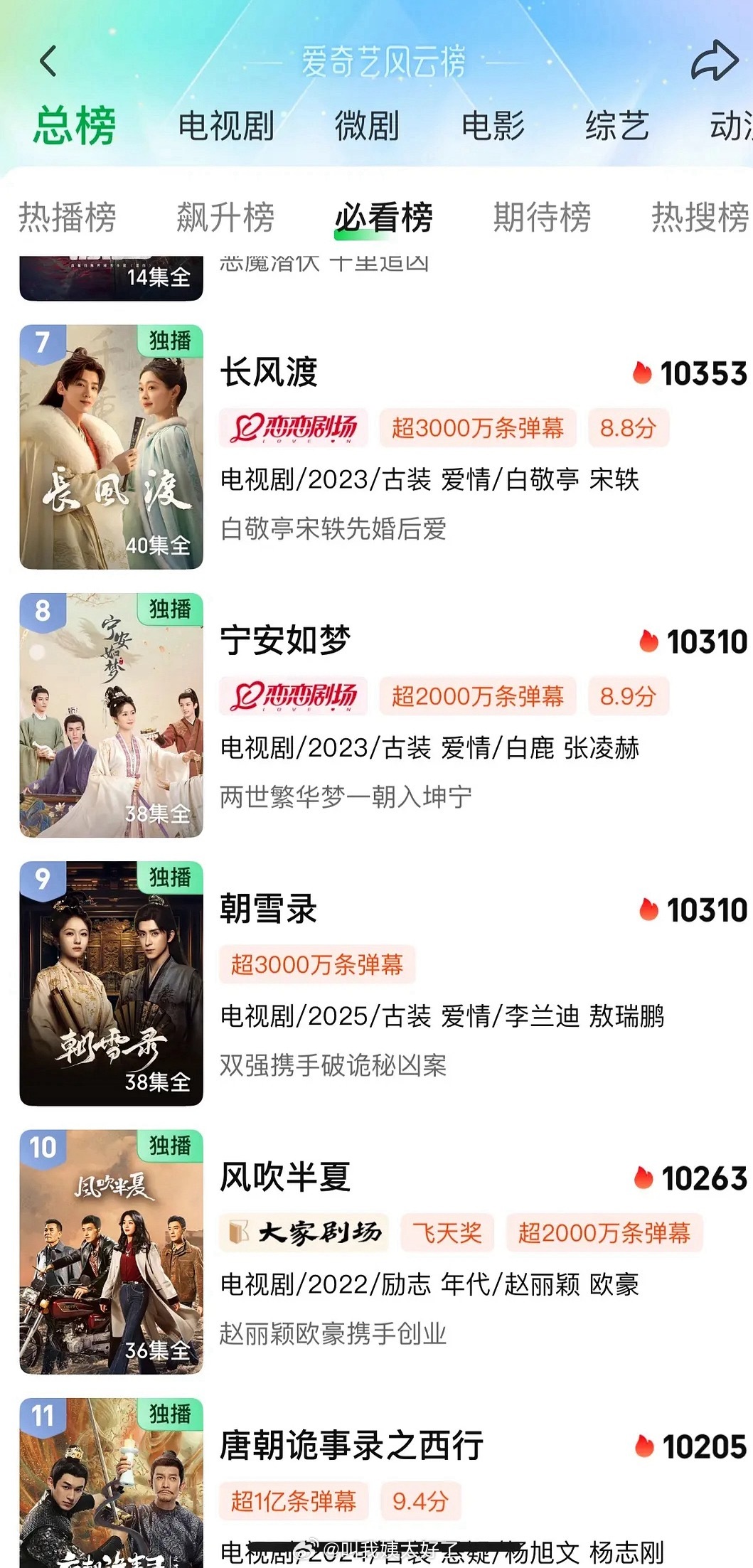Switch to the 热播榜 list
The image size is (753, 1568).
(x=68, y=217)
